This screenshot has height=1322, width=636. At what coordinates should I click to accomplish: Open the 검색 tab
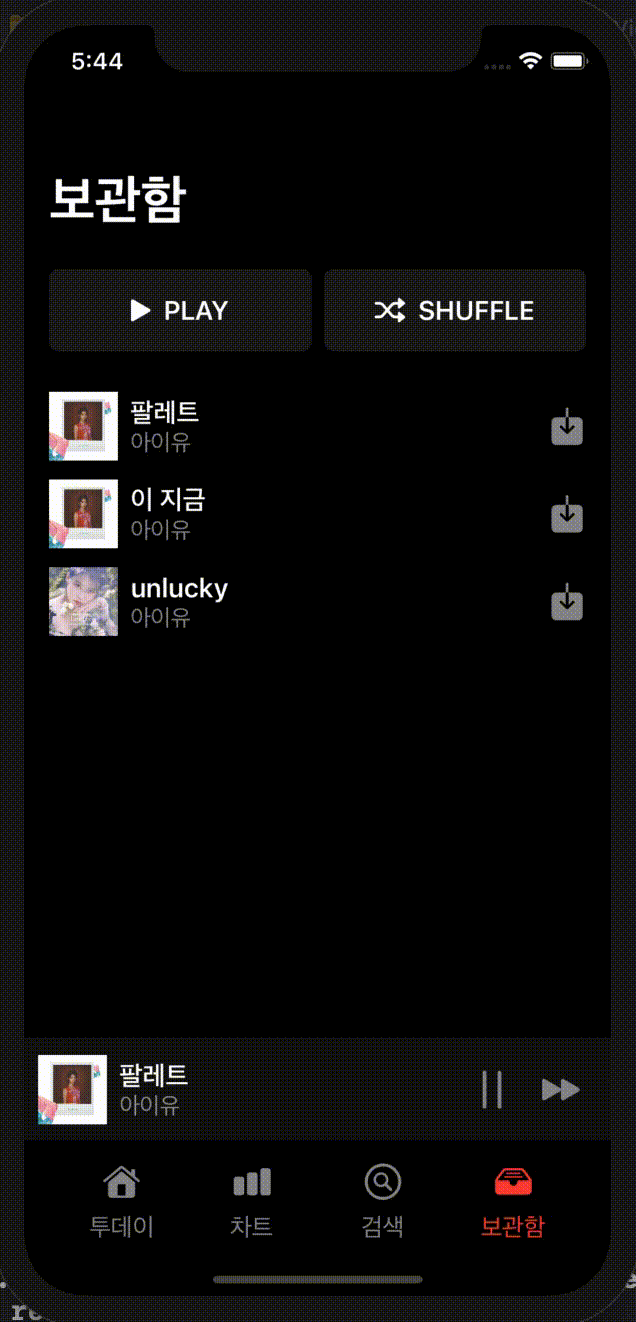point(382,1200)
